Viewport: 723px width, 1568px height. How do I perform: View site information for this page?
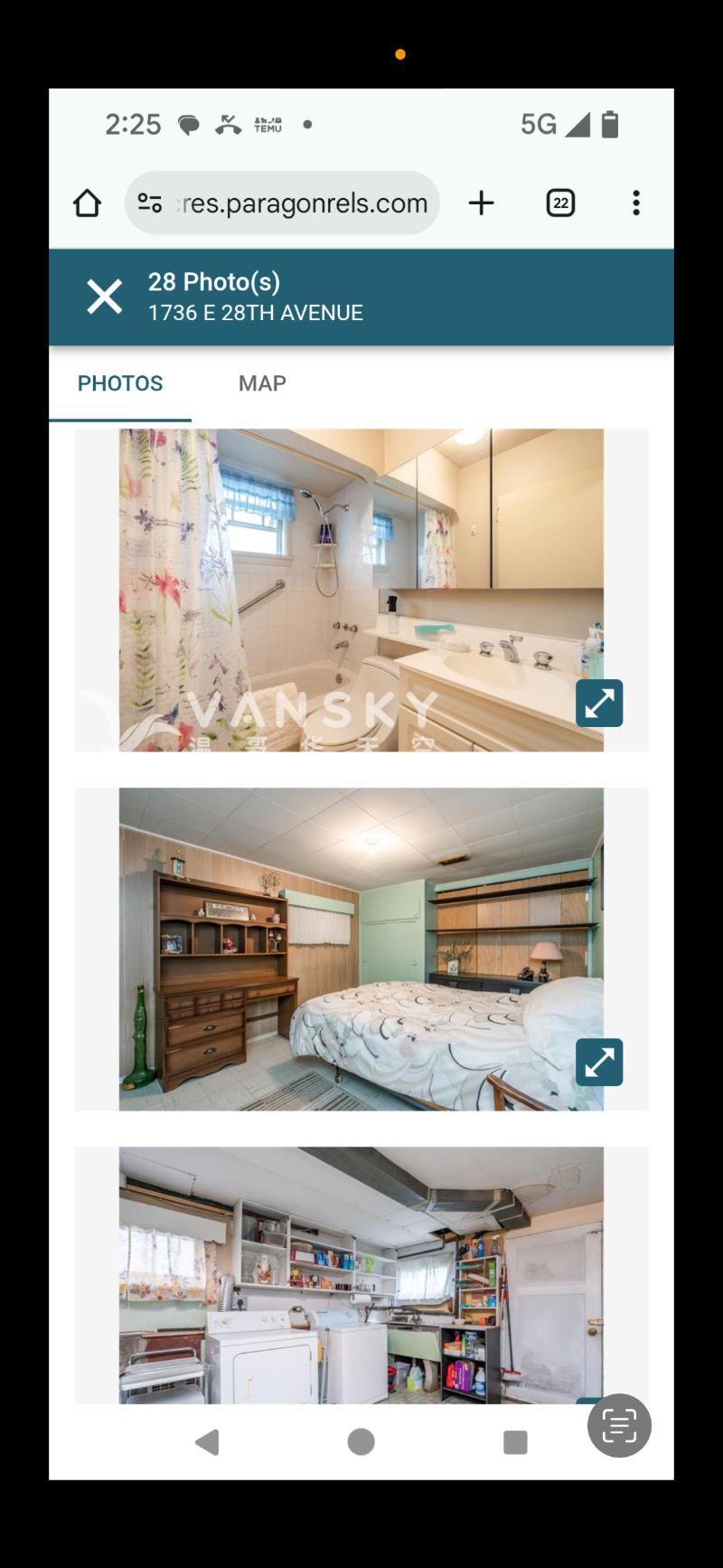(x=150, y=203)
